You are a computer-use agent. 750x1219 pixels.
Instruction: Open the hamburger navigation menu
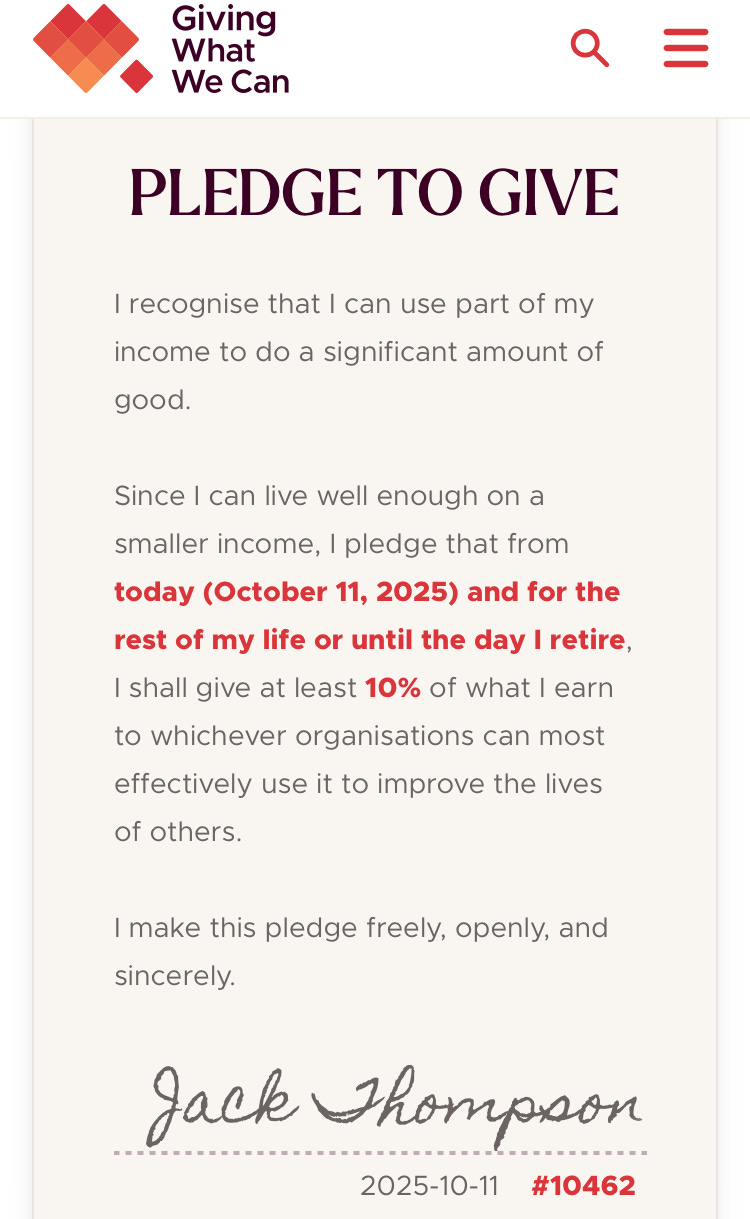click(x=686, y=48)
